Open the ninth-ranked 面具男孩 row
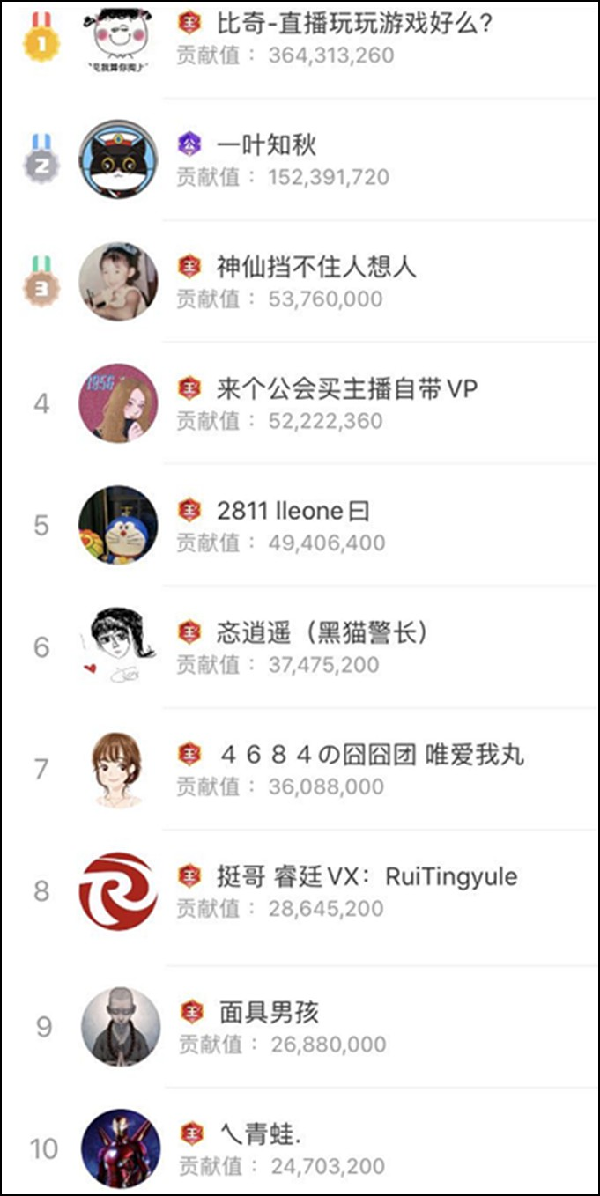This screenshot has width=600, height=1196. click(x=300, y=1027)
